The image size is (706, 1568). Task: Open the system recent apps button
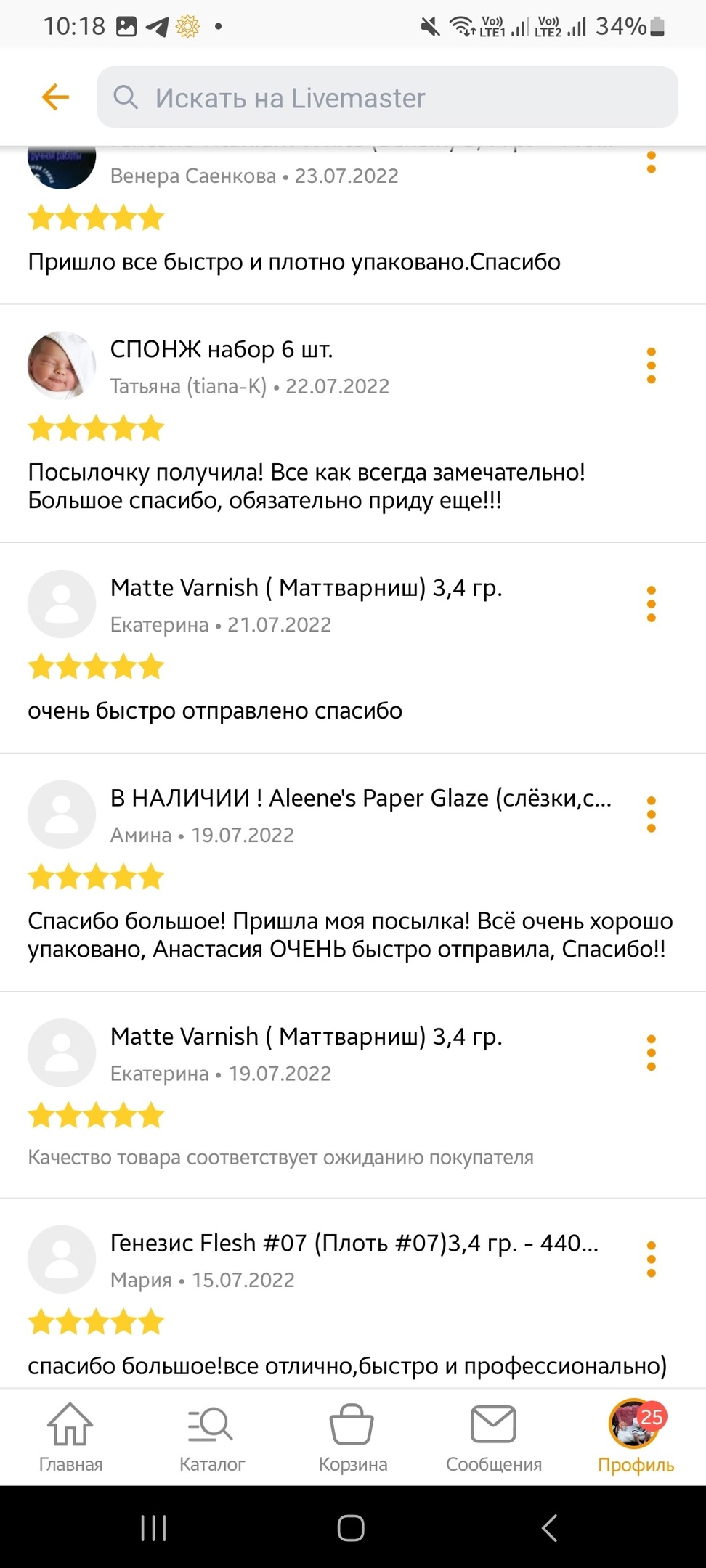point(153,1527)
